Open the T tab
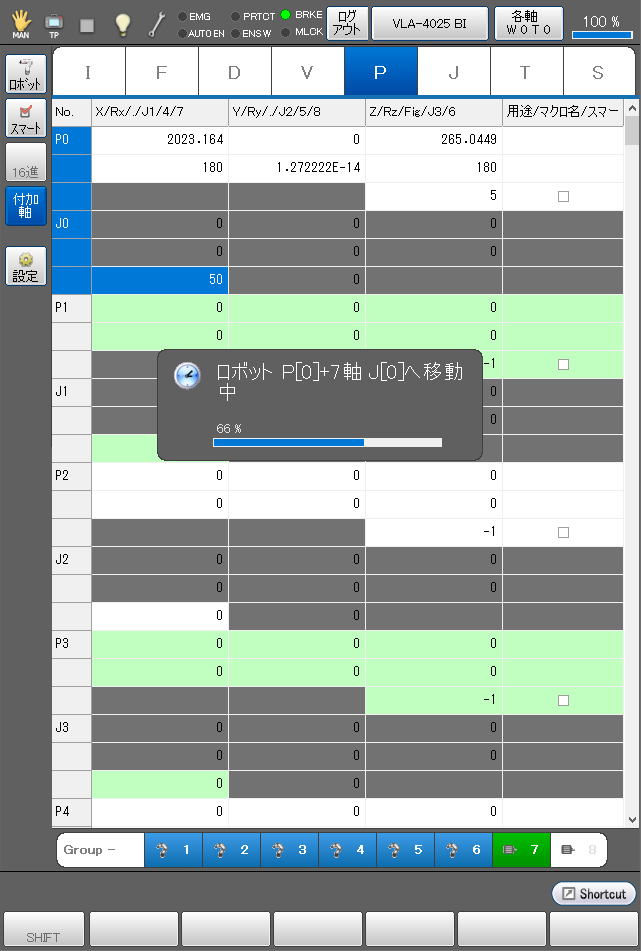 [x=526, y=71]
